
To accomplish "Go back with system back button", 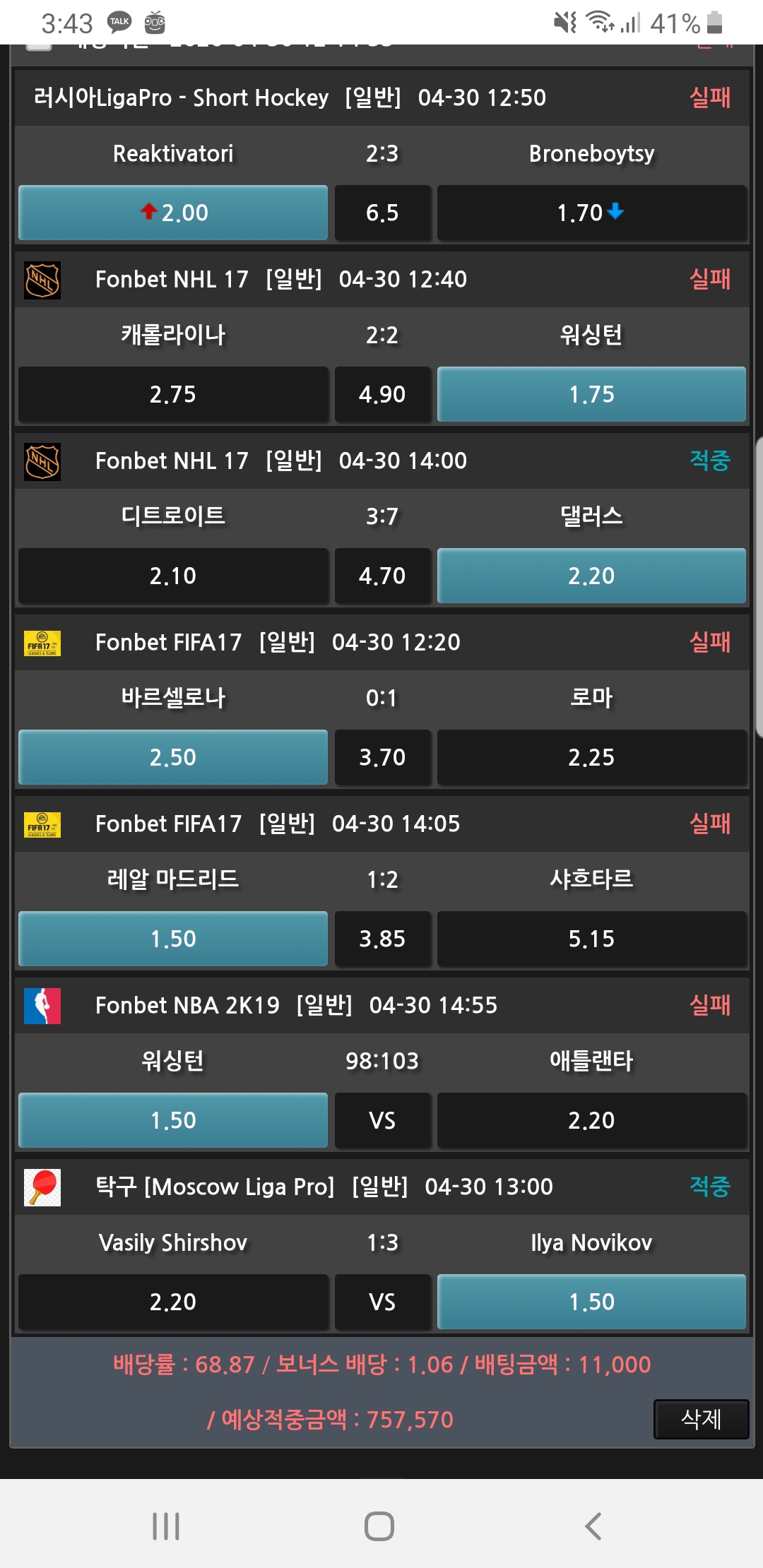I will tap(593, 1526).
